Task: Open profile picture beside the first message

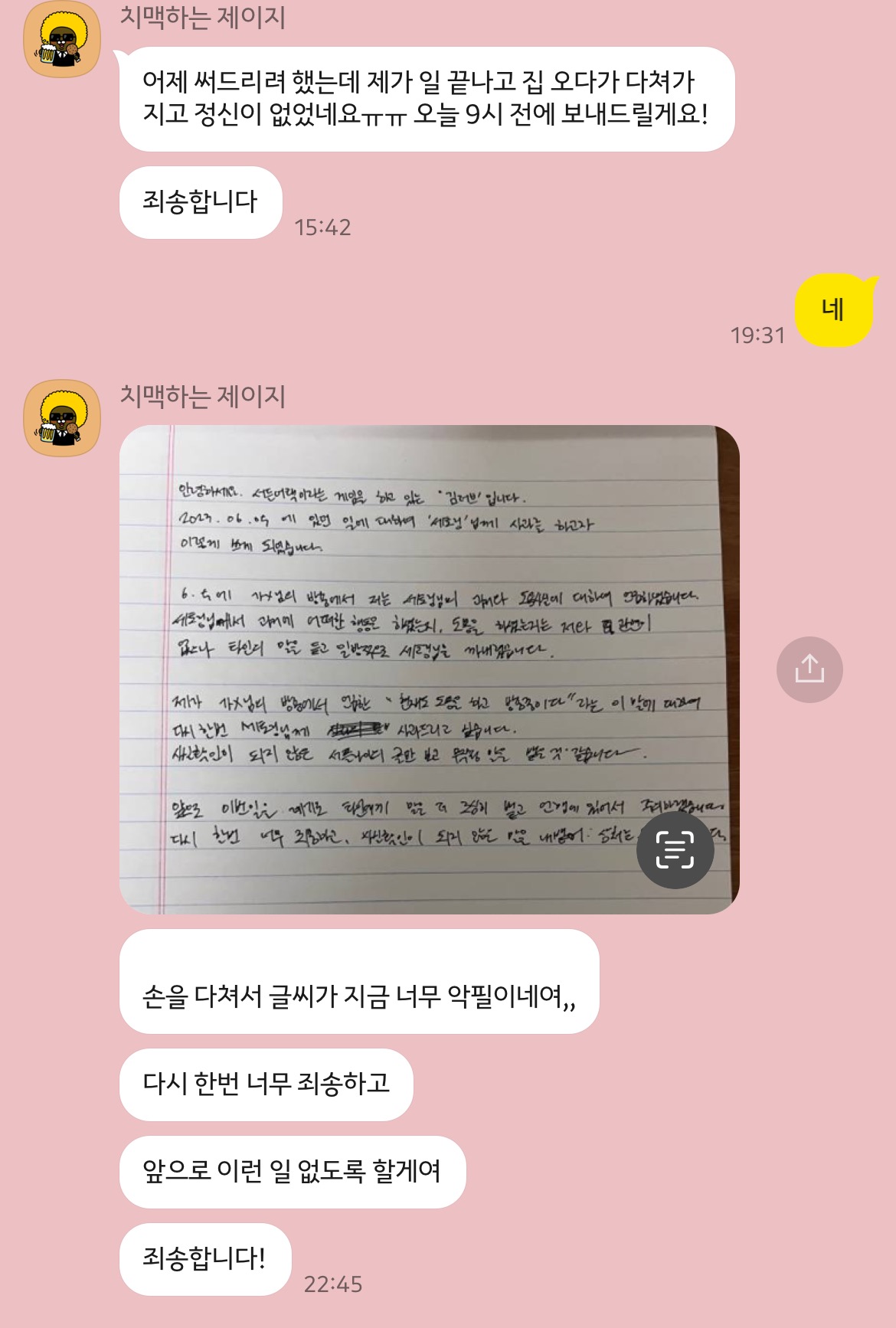Action: tap(62, 39)
